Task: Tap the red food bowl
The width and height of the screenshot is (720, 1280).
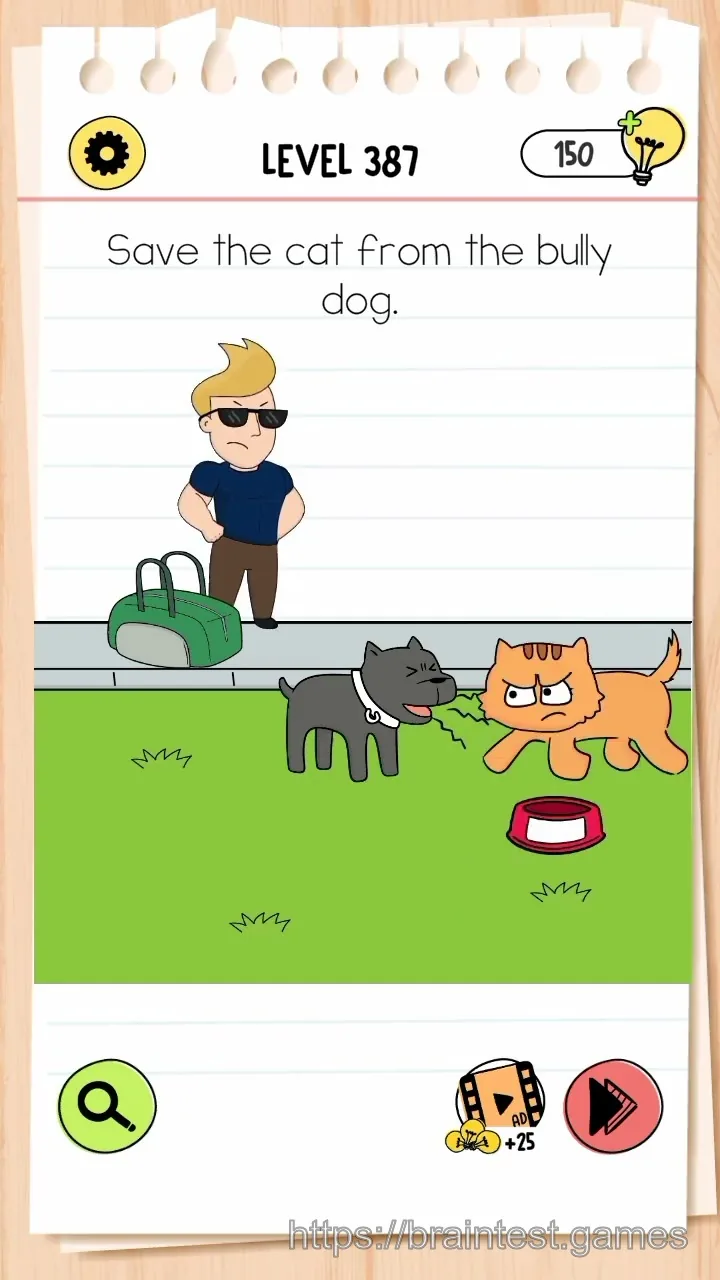Action: click(556, 824)
